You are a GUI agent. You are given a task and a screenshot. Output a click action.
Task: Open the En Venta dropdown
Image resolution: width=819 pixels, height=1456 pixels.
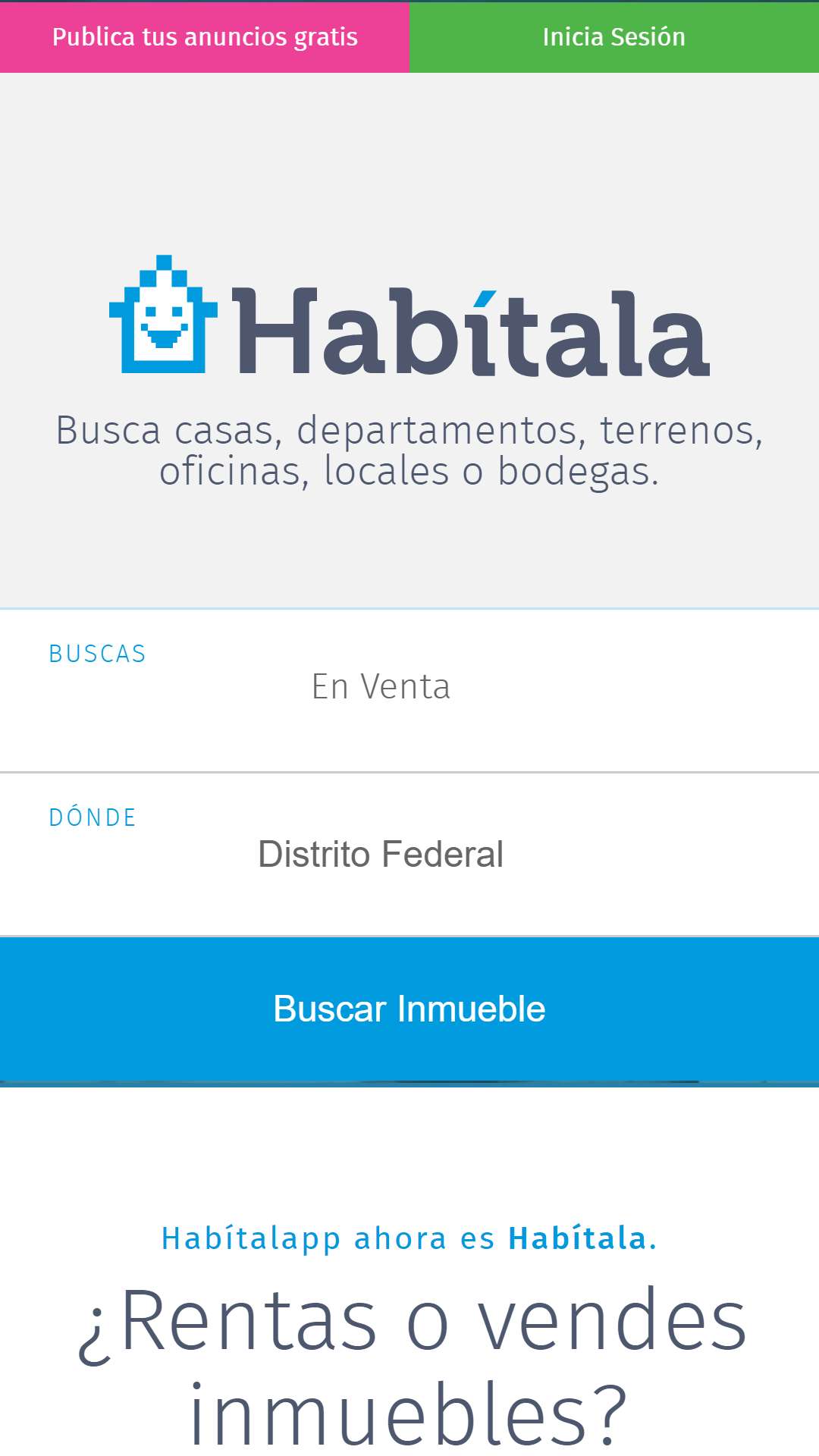pos(409,690)
